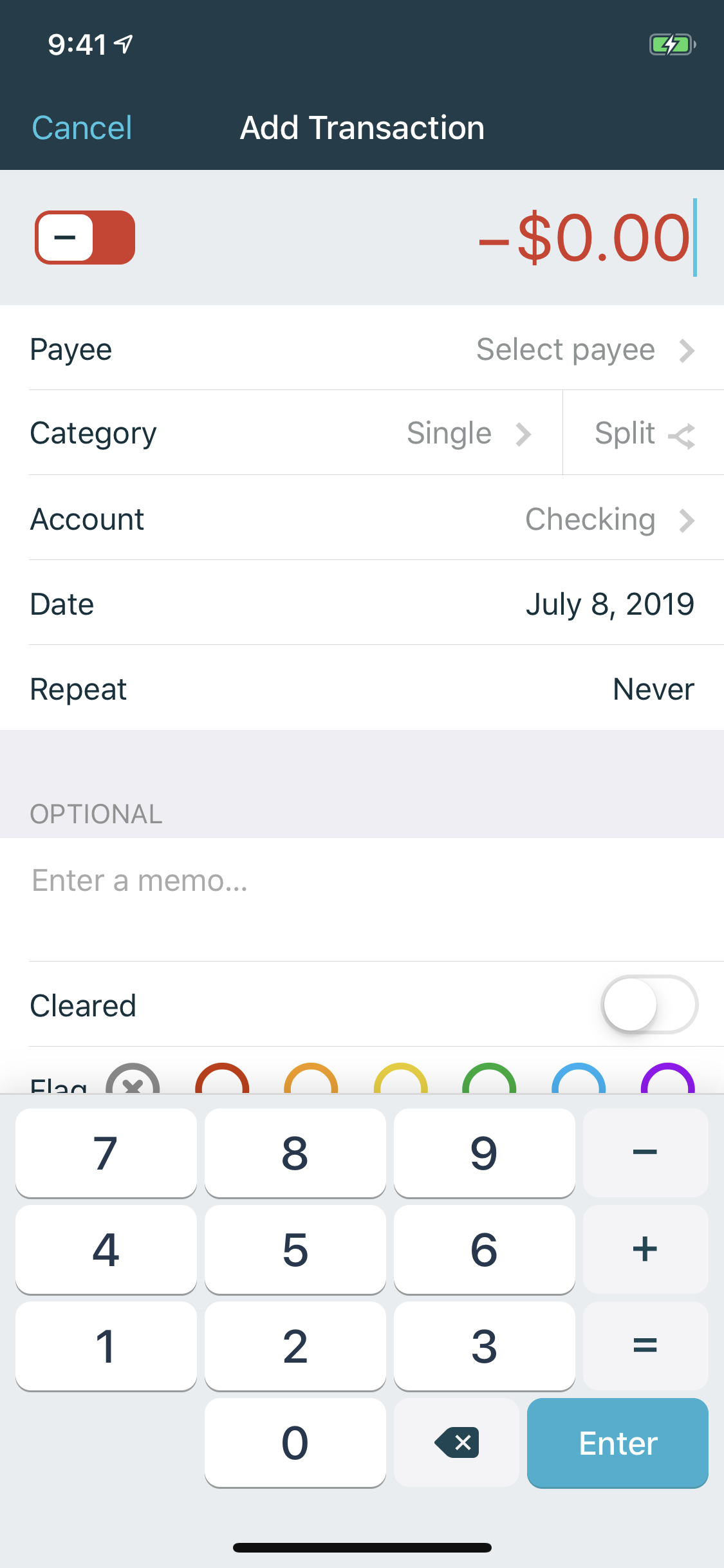Choose a Single category
Image resolution: width=724 pixels, height=1568 pixels.
(x=469, y=433)
